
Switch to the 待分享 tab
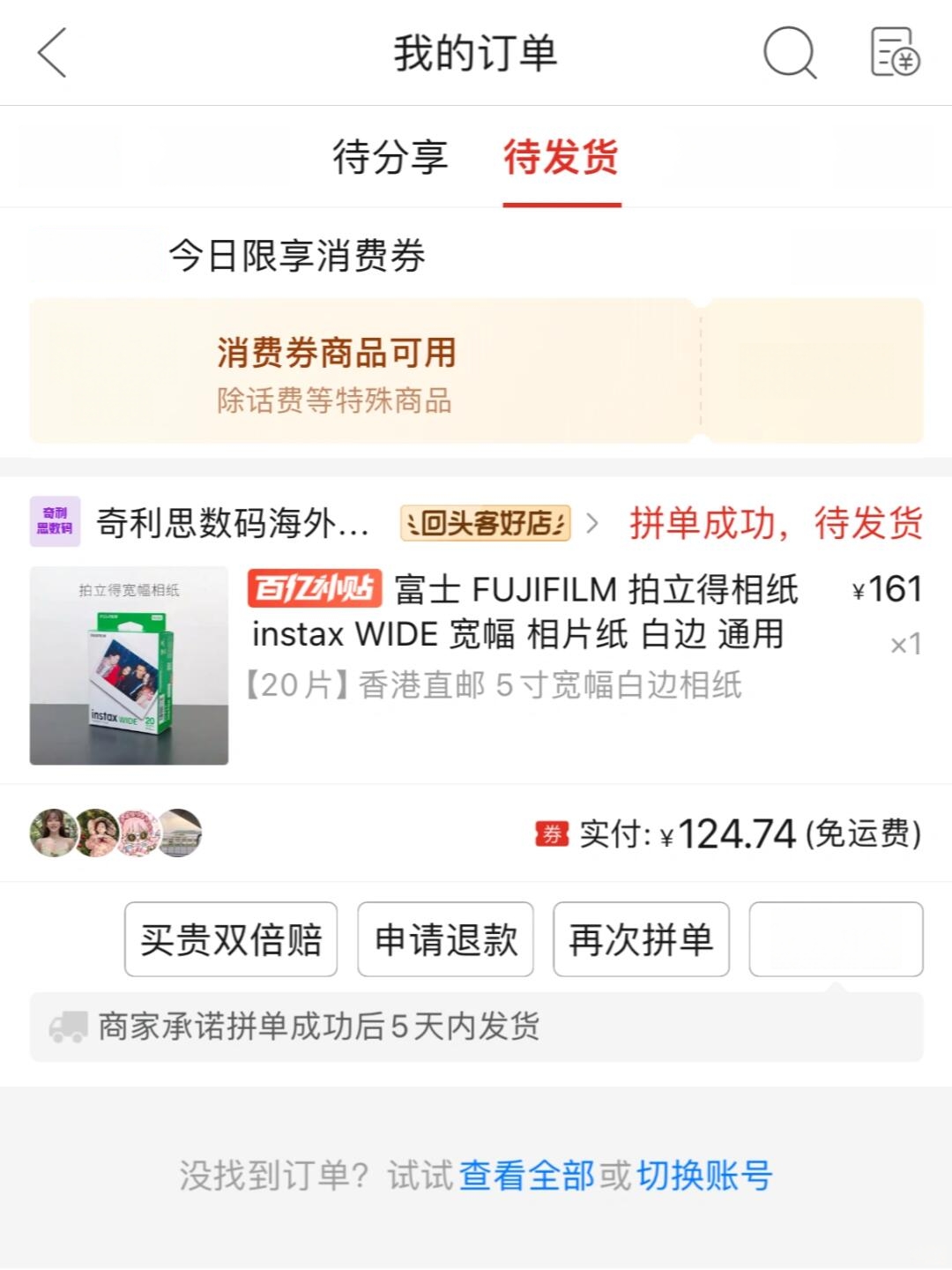(x=390, y=158)
